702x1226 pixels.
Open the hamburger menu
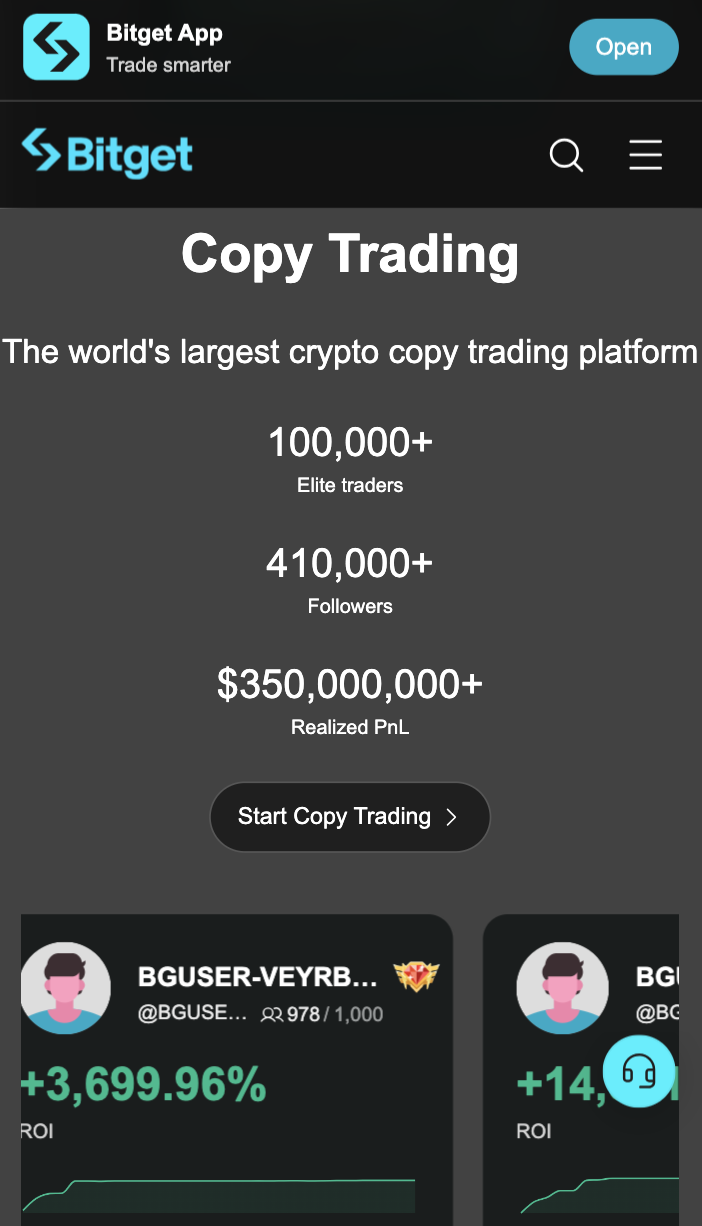[x=645, y=155]
